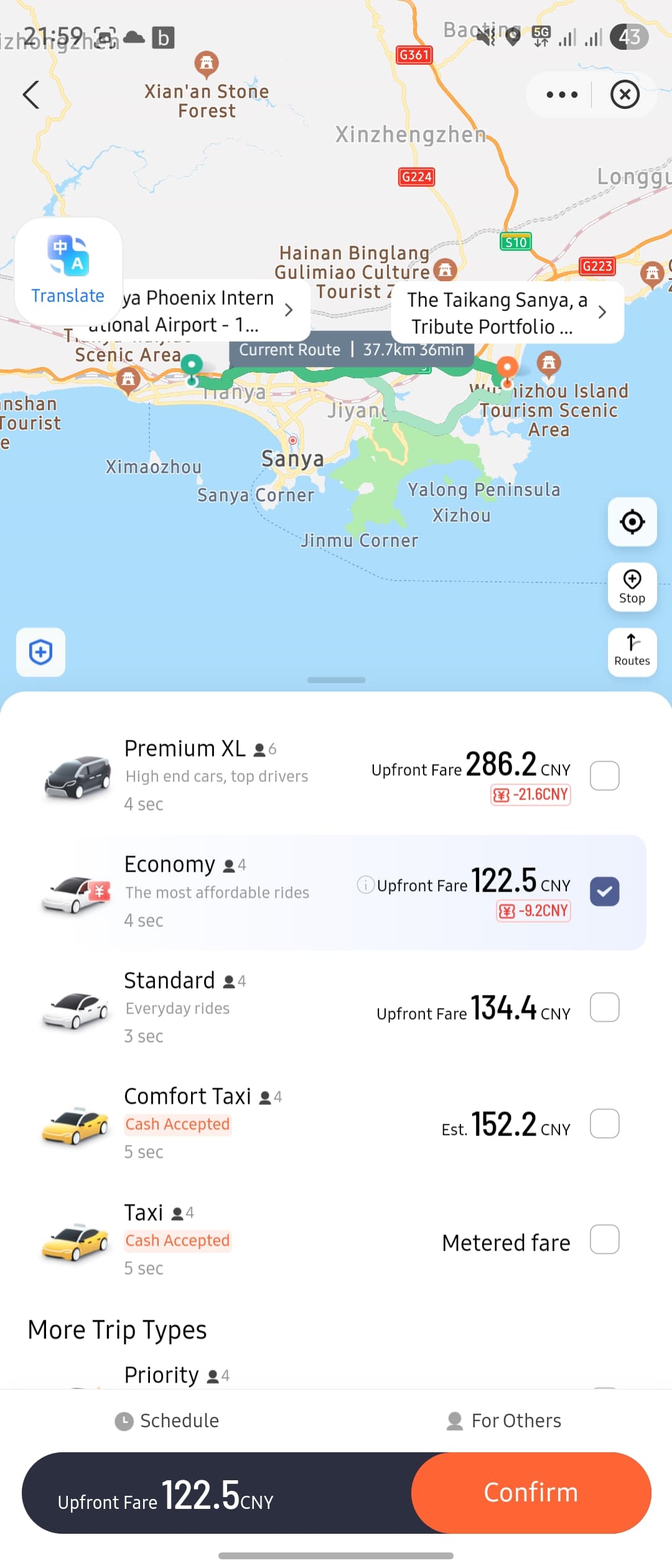Screen dimensions: 672x1568
Task: Open the Translate tool
Action: pos(68,271)
